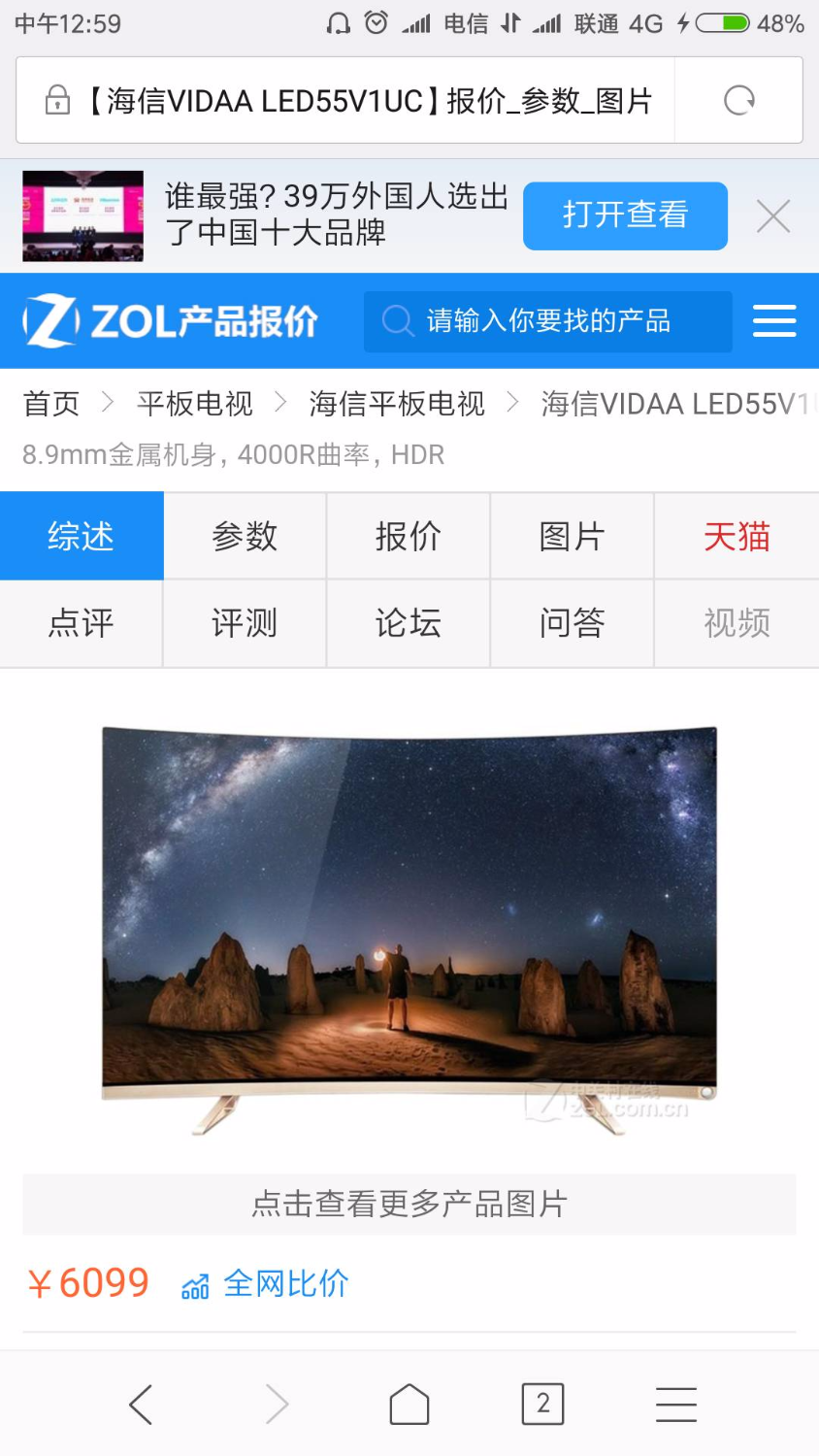
Task: Tap the search magnifier icon
Action: [398, 320]
